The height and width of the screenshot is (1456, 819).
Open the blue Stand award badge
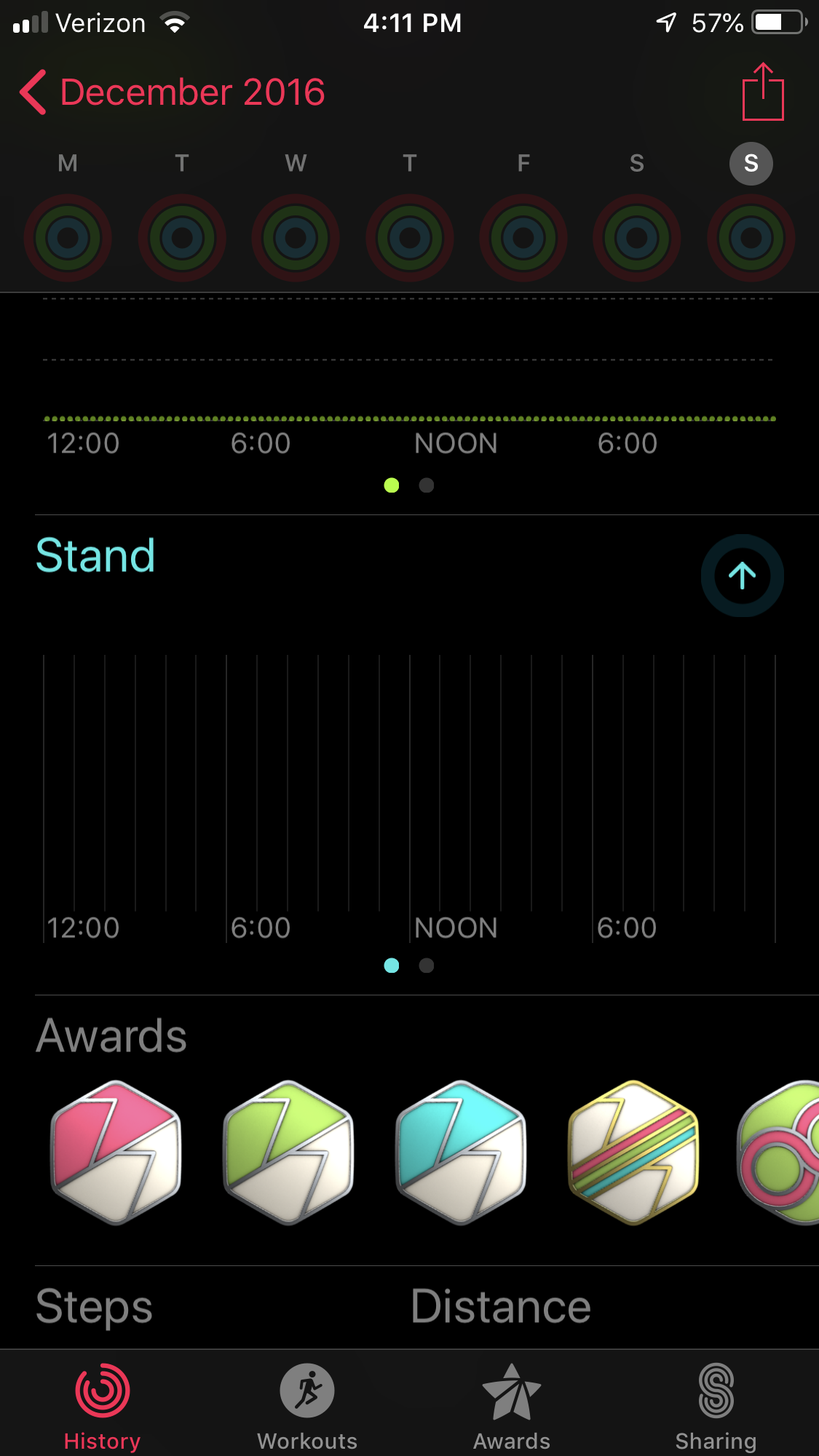click(x=461, y=1152)
